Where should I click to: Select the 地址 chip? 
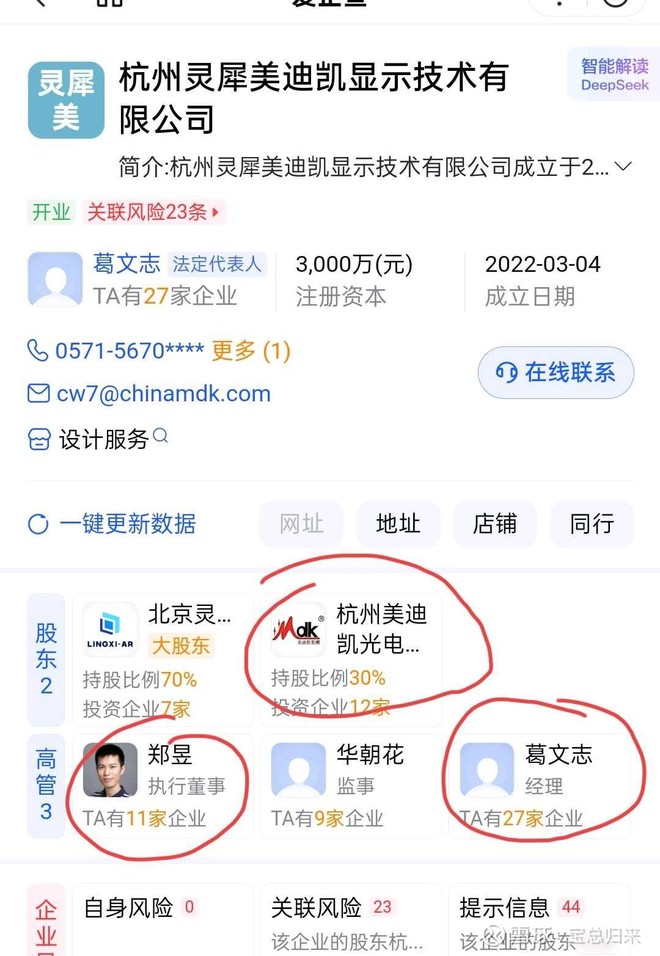click(x=398, y=524)
